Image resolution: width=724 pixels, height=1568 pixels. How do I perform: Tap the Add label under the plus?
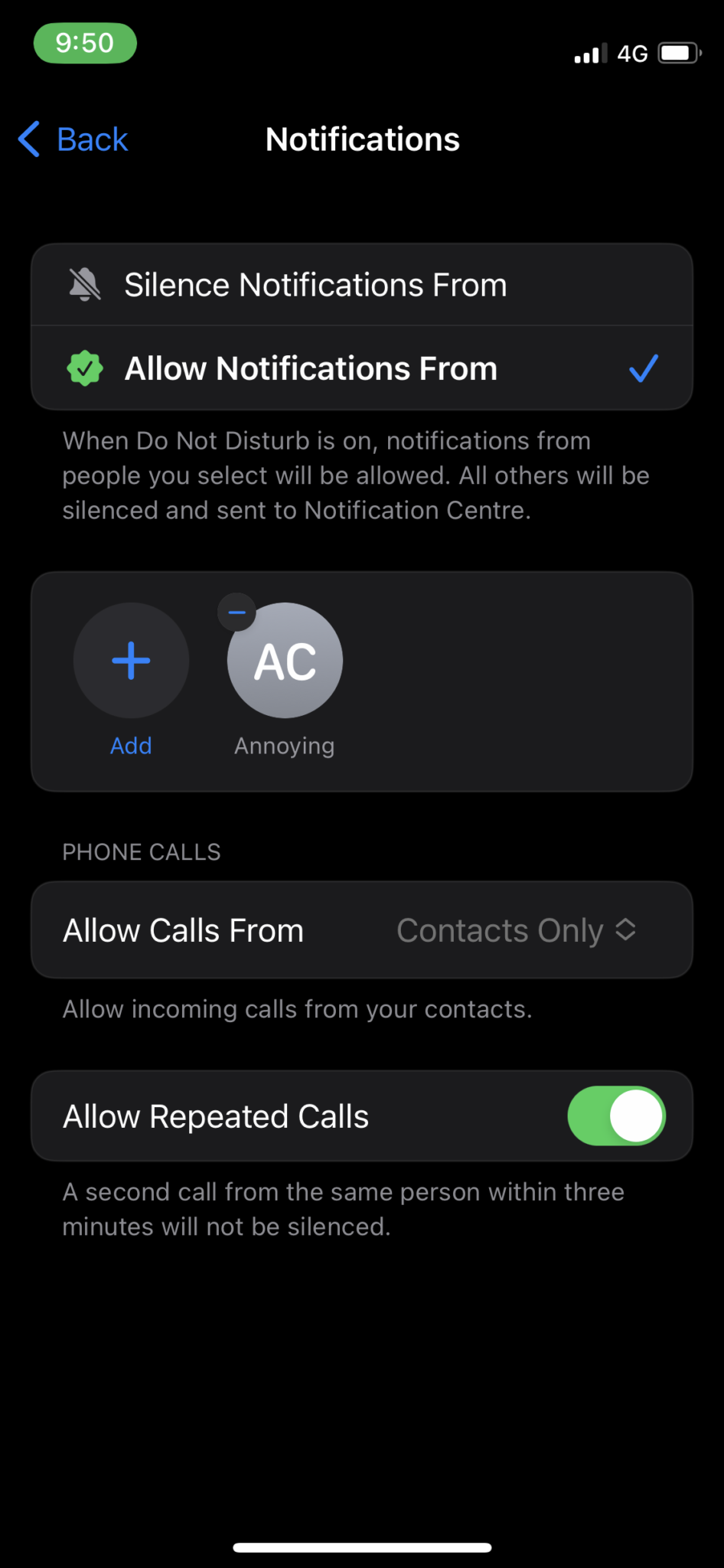(x=130, y=745)
